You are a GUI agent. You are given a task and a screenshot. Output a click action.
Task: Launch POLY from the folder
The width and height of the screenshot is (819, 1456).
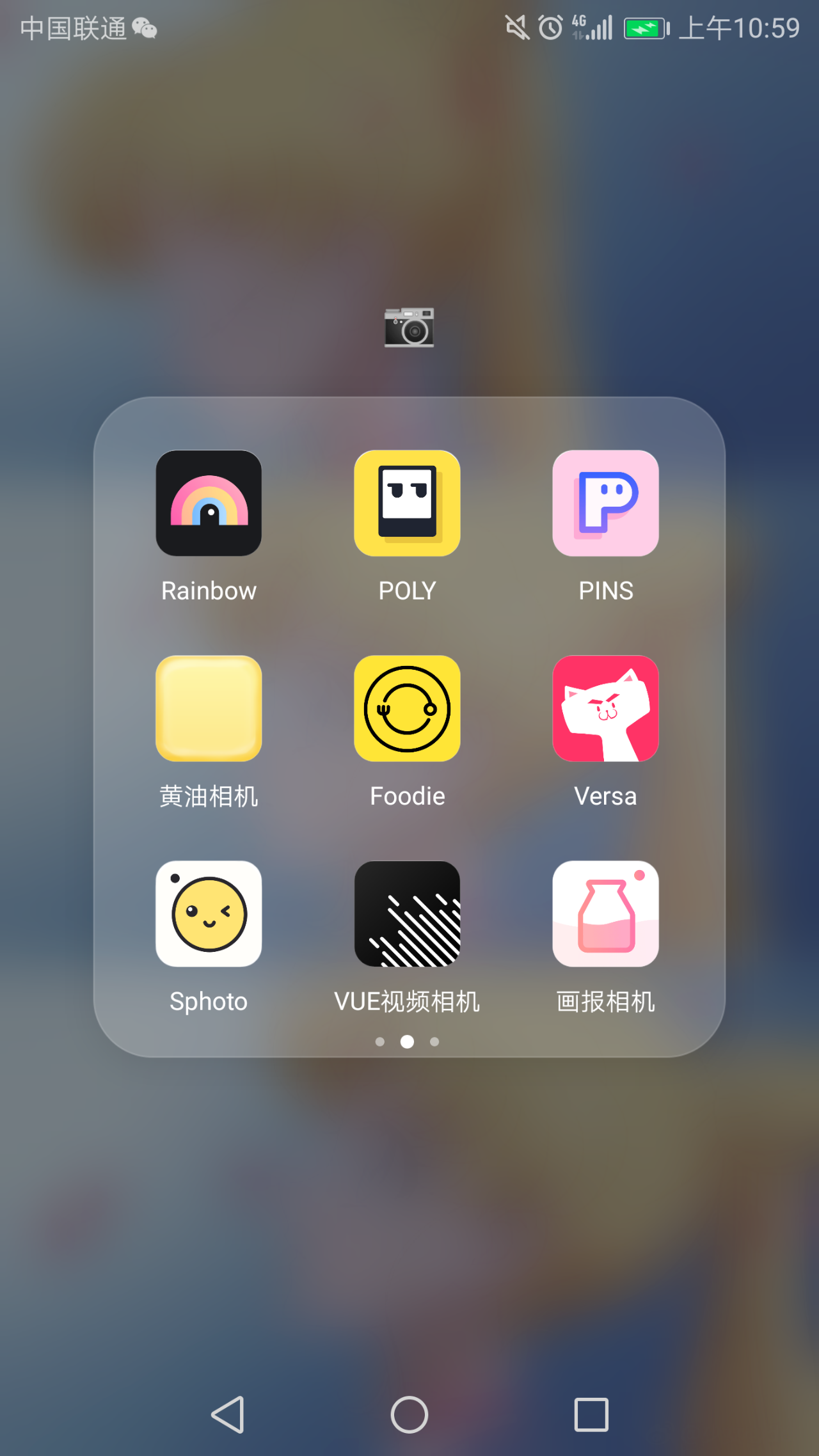408,504
